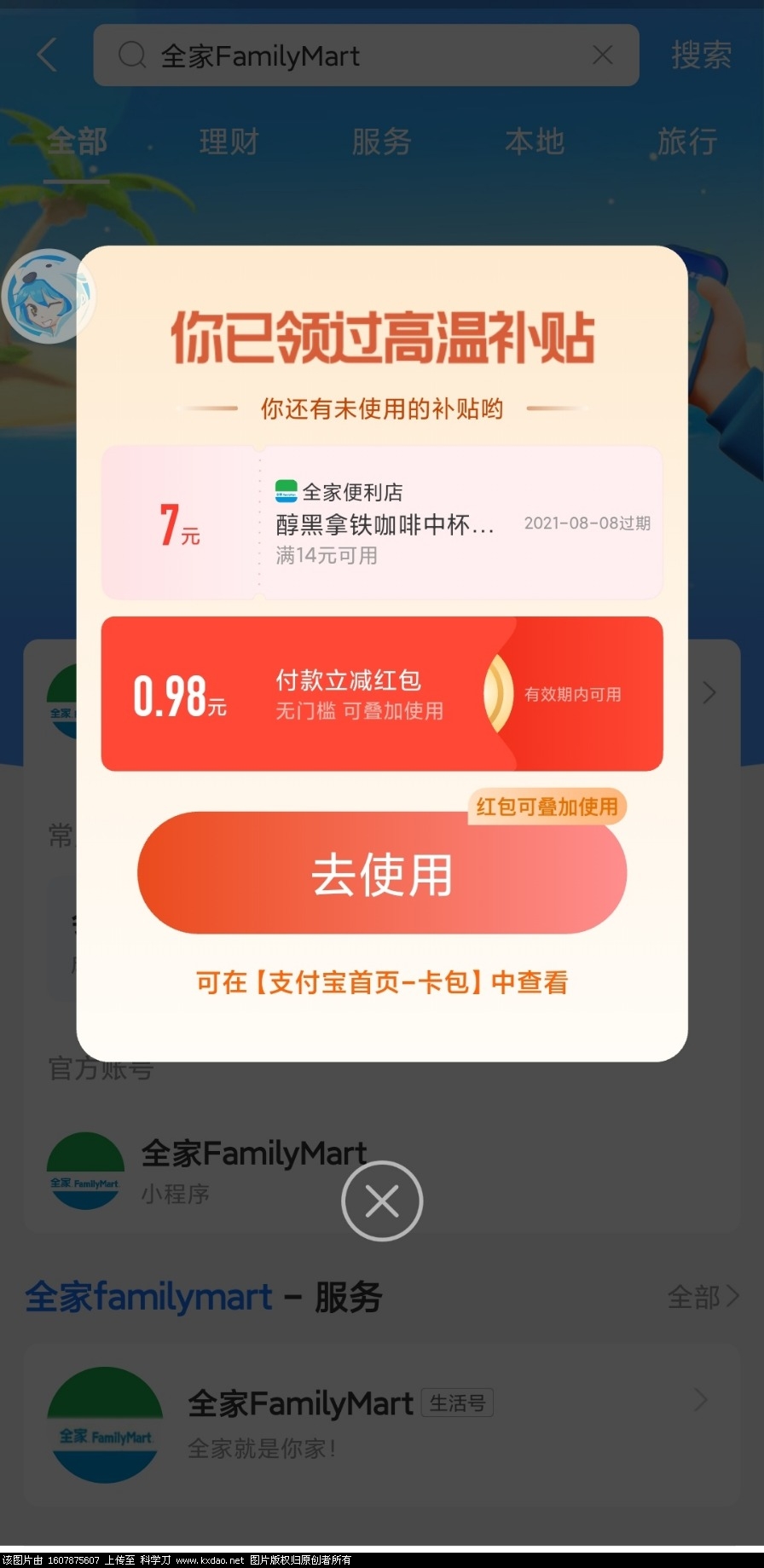Viewport: 764px width, 1568px height.
Task: Dismiss the subsidy popup with the X
Action: click(381, 1201)
